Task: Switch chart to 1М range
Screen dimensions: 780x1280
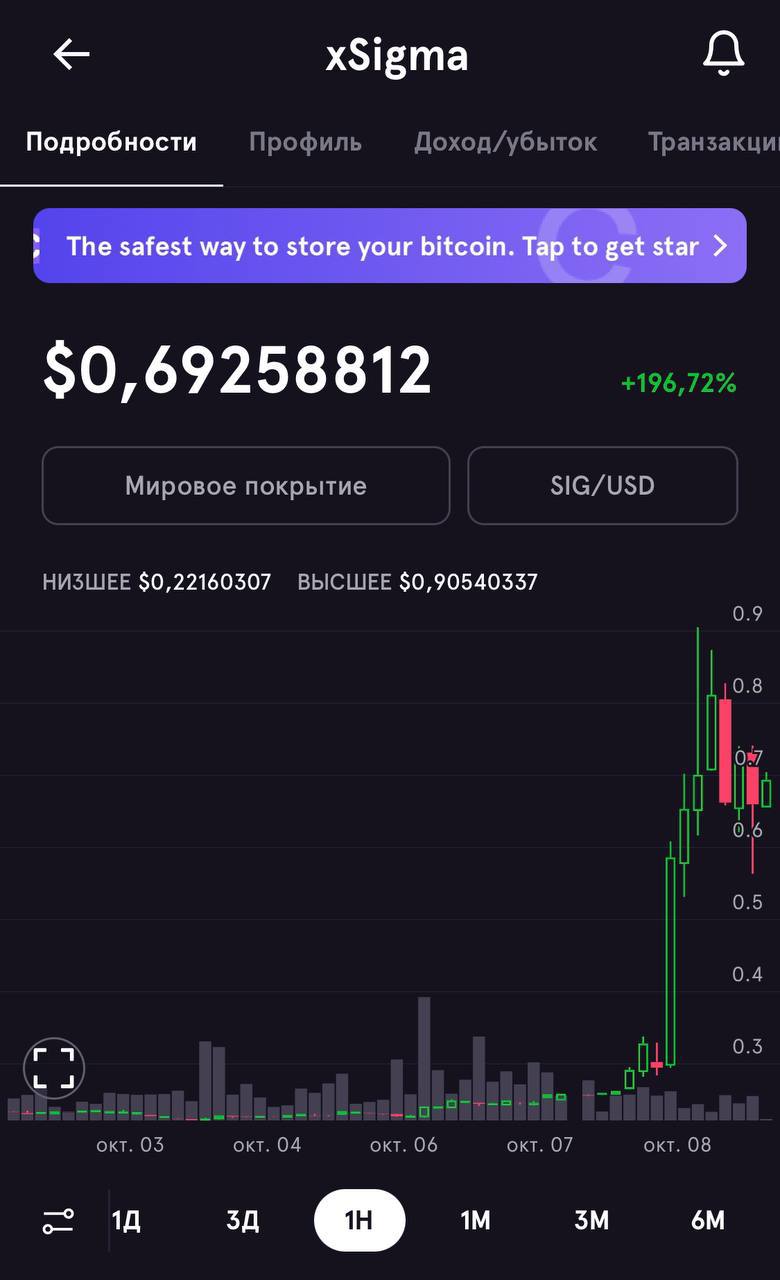Action: pyautogui.click(x=475, y=1221)
